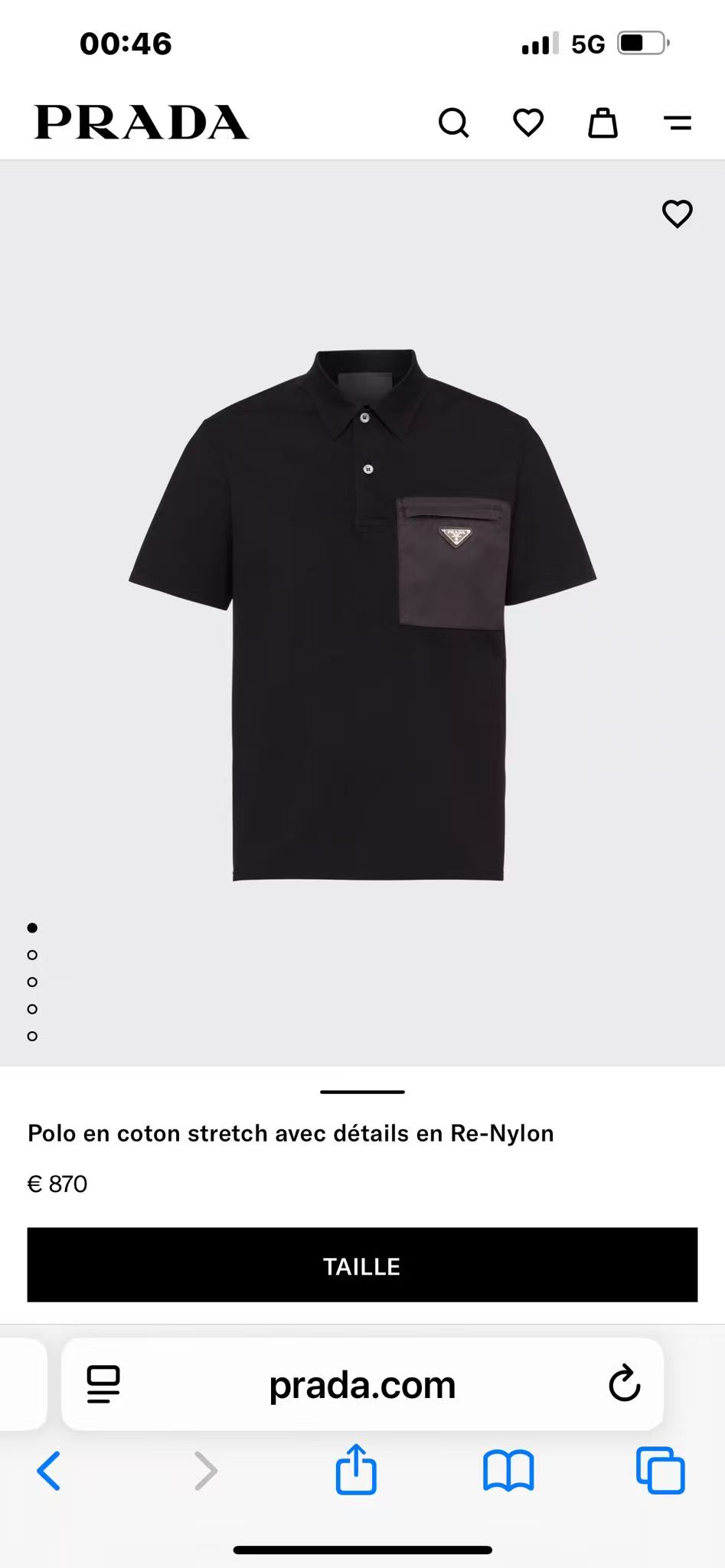The width and height of the screenshot is (725, 1568).
Task: Open the polo product image
Action: (362, 612)
